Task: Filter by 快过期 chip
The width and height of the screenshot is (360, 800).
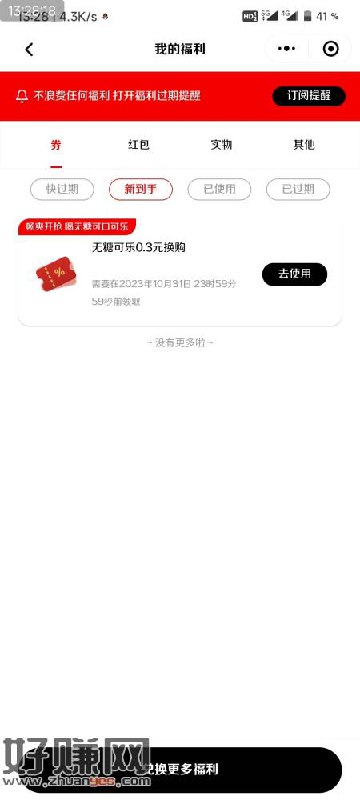Action: click(62, 190)
